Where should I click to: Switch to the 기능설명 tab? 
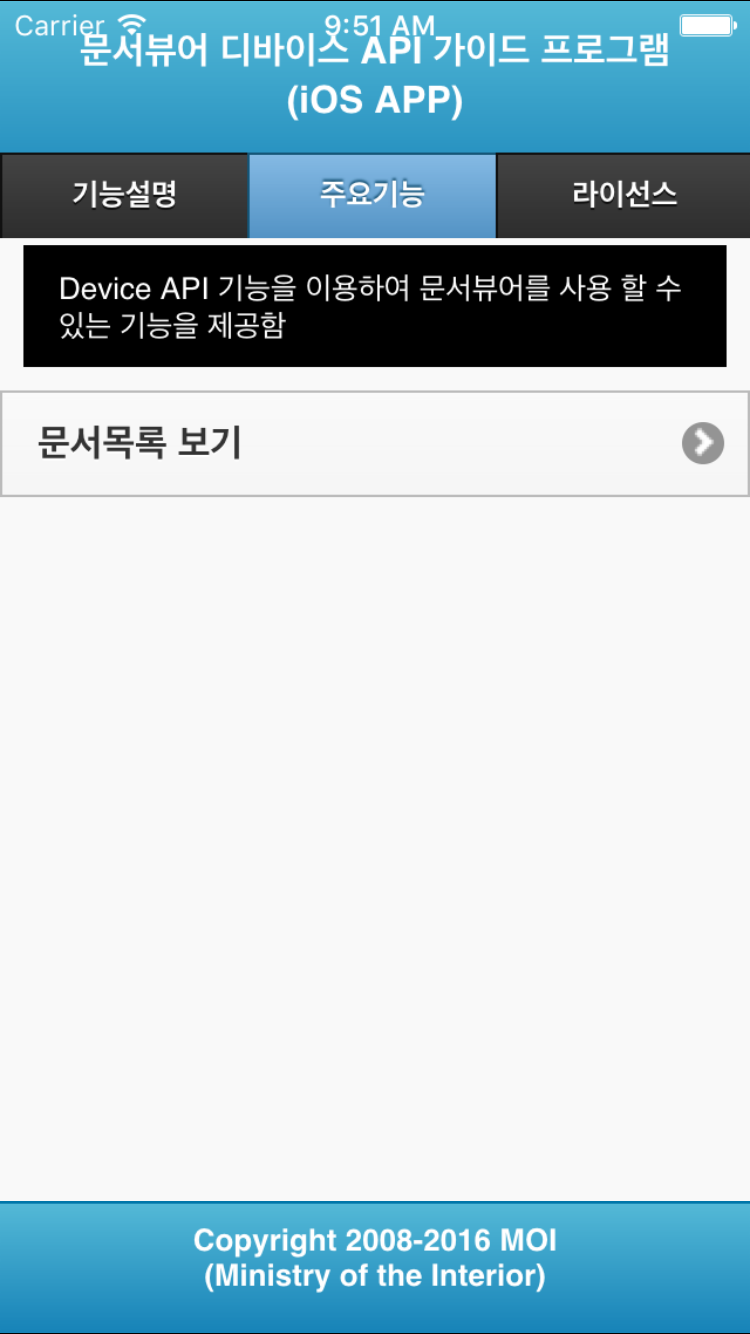tap(124, 195)
